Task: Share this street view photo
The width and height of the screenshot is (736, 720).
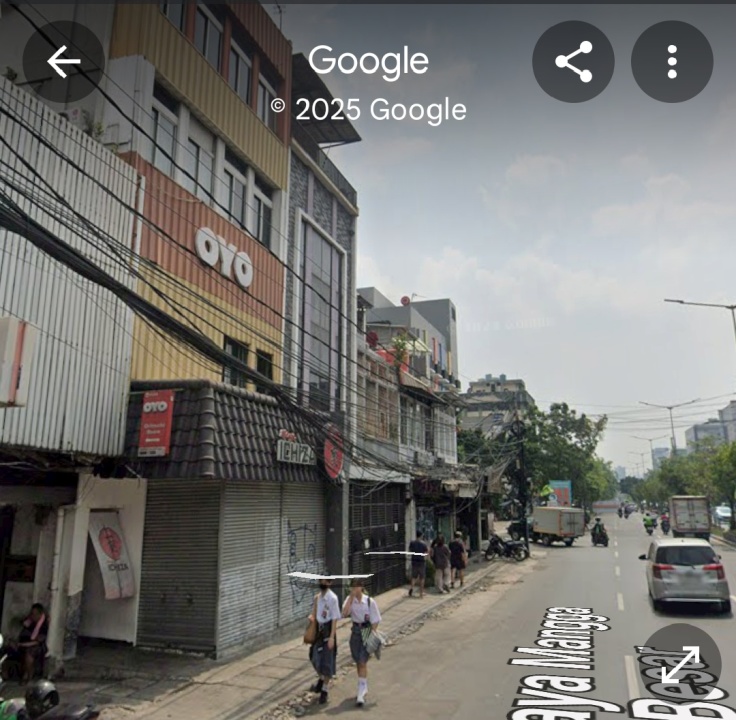Action: (573, 62)
